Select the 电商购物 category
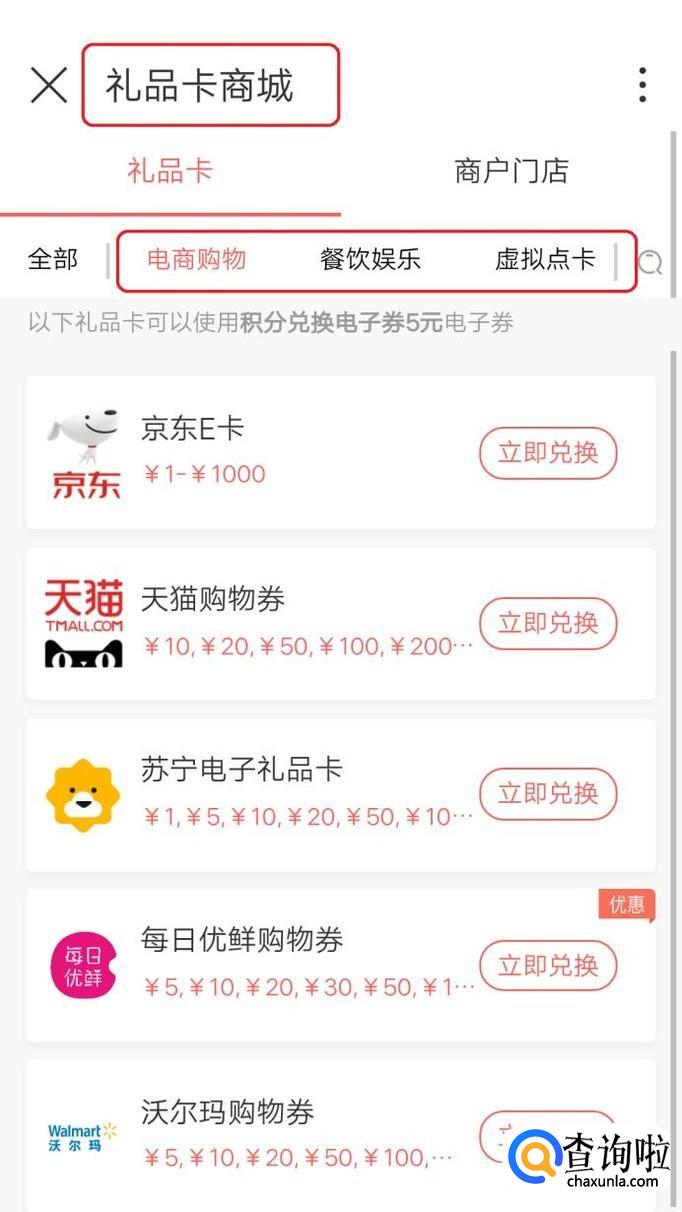This screenshot has height=1212, width=682. click(196, 260)
